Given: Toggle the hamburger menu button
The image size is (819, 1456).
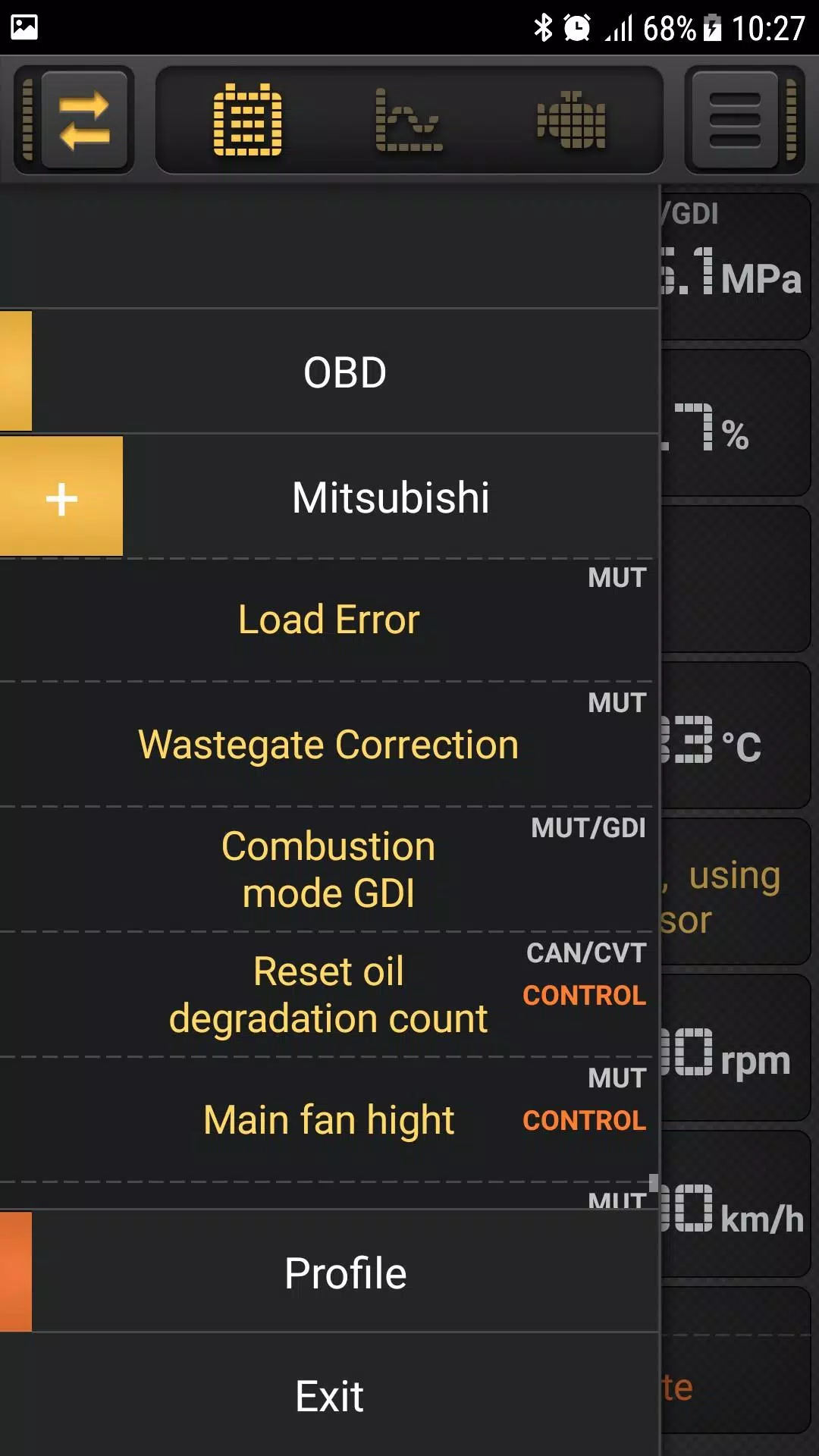Looking at the screenshot, I should [735, 120].
